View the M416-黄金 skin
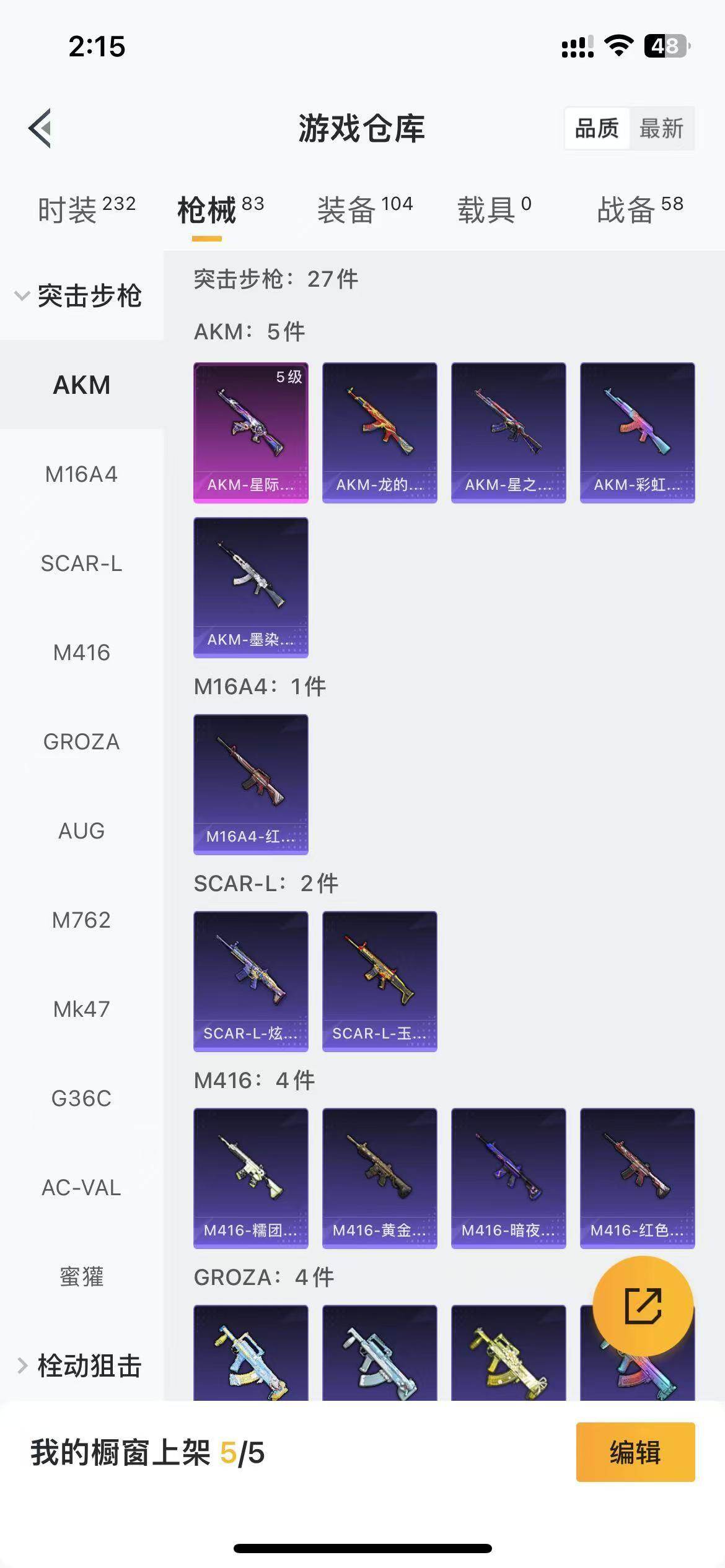This screenshot has height=1568, width=725. [379, 1178]
